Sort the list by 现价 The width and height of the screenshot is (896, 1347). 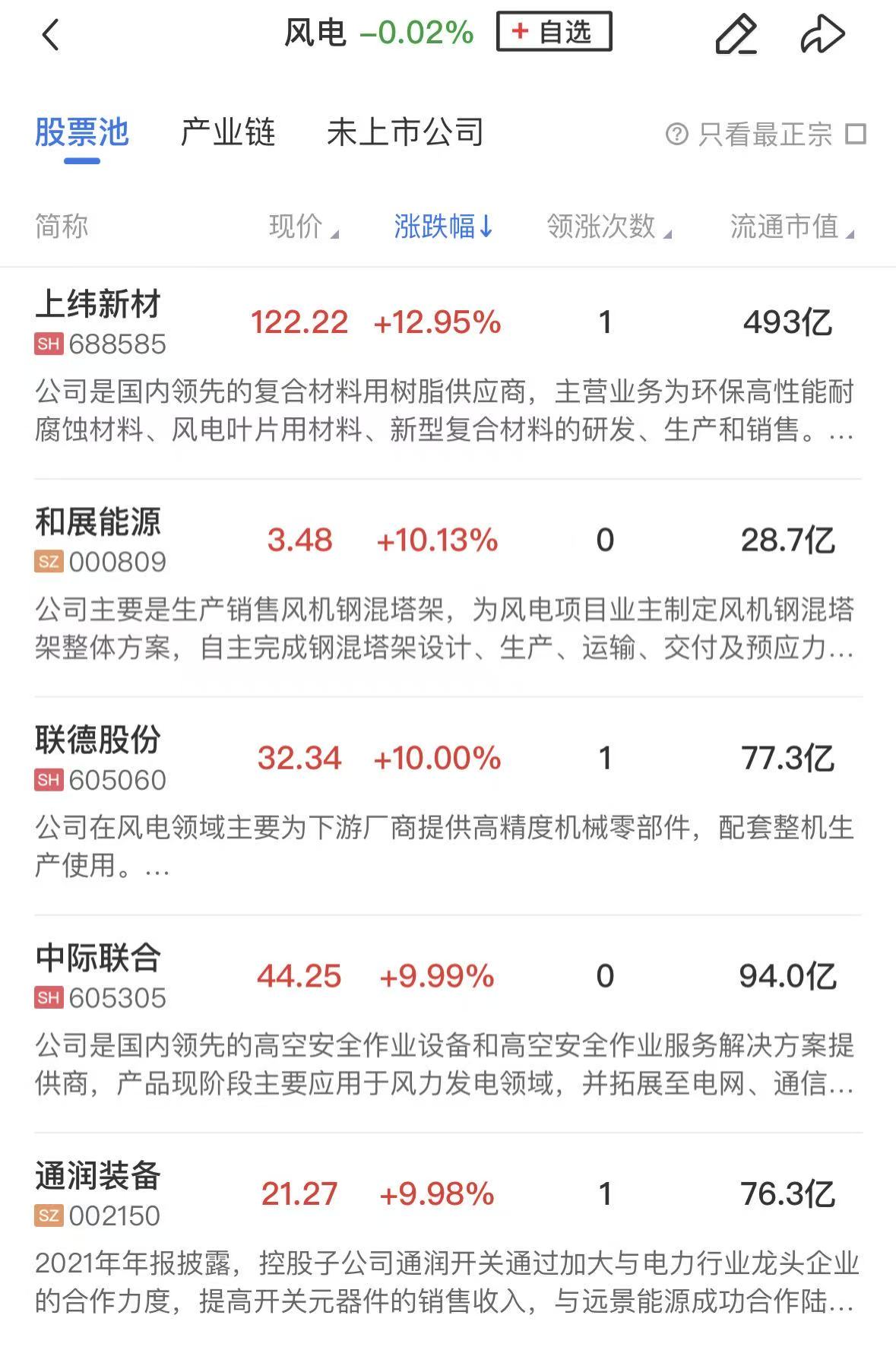[303, 227]
